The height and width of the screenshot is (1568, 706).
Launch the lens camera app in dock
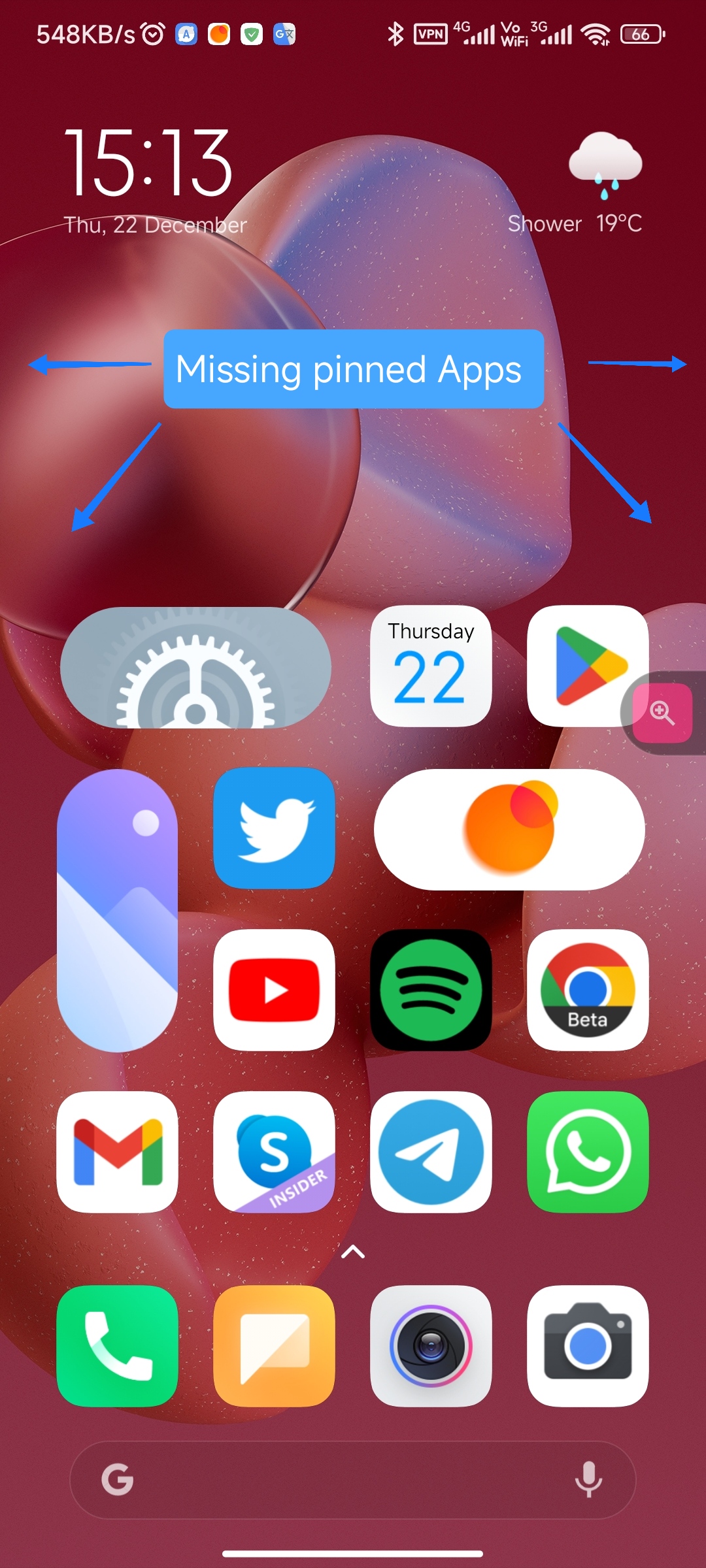[431, 1346]
